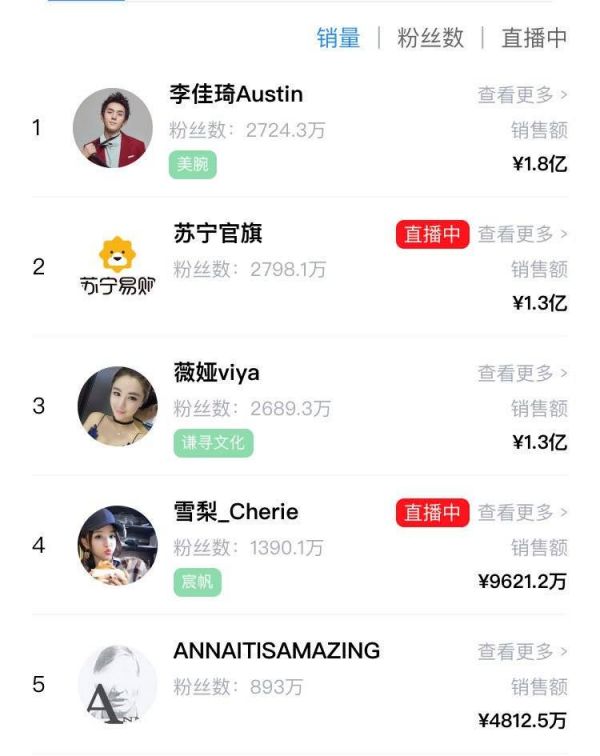The image size is (600, 756).
Task: Open ANNAITISAMAZING's ranking entry
Action: 276,651
